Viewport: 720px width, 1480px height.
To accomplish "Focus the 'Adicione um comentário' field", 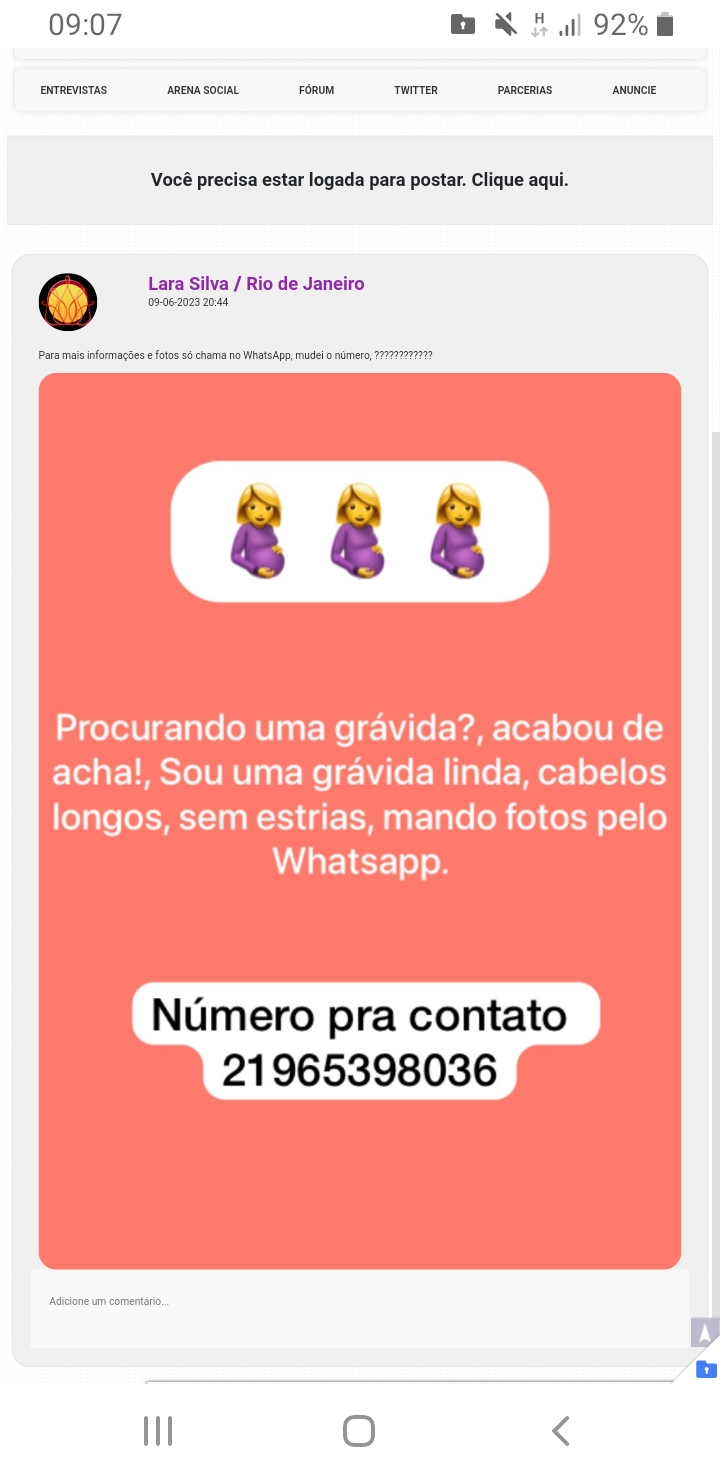I will point(360,1308).
